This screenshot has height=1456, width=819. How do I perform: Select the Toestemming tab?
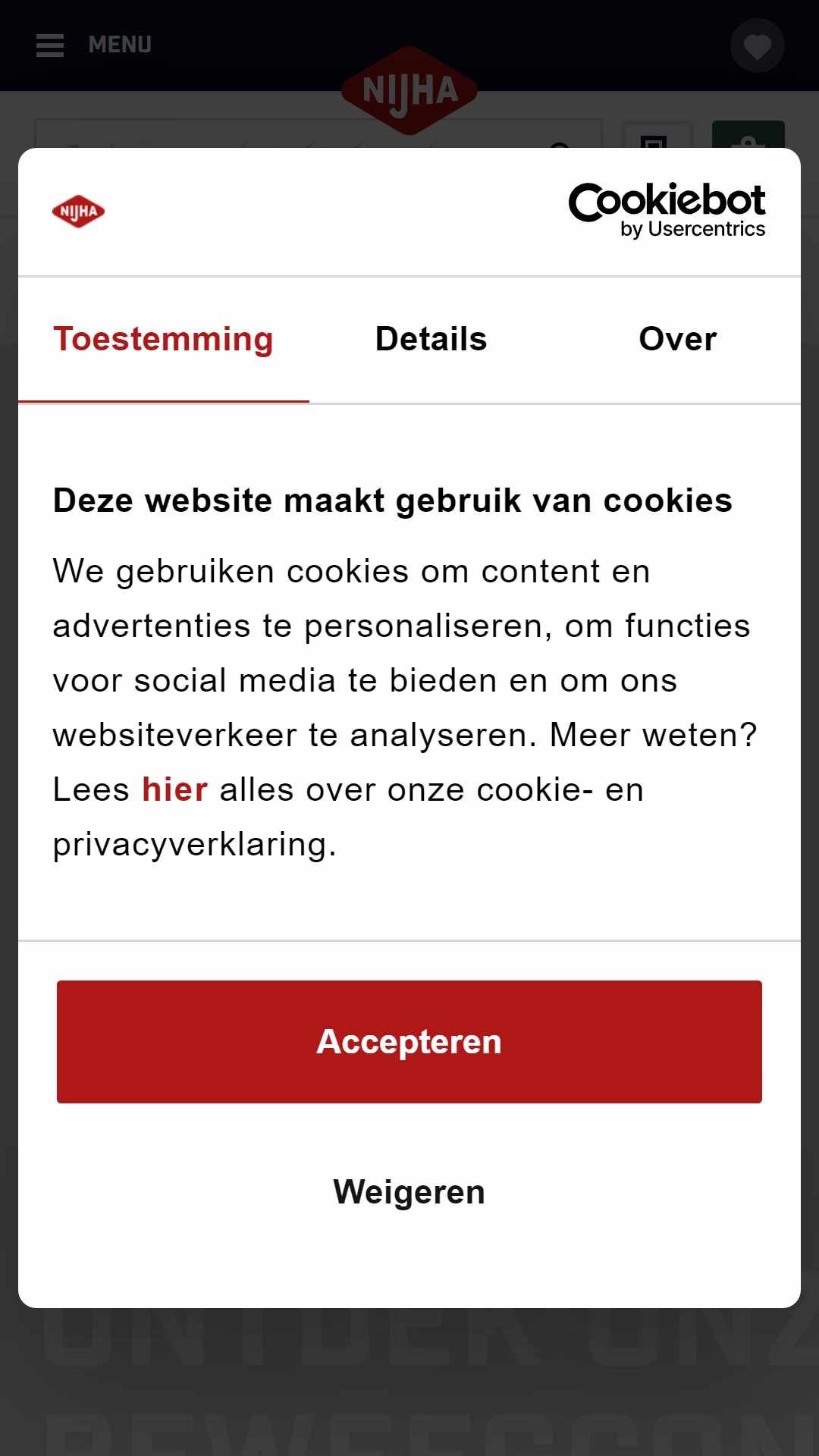(x=164, y=339)
